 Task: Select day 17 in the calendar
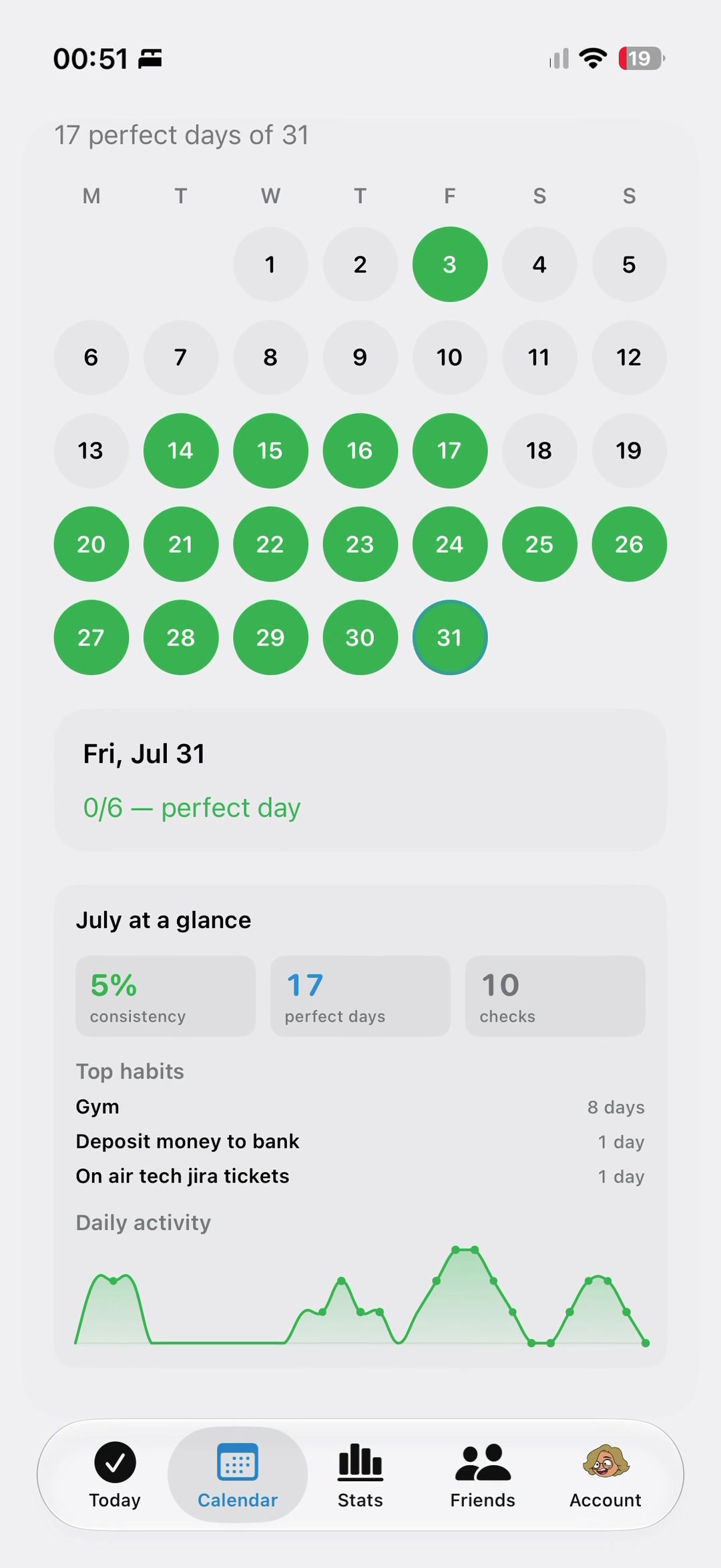click(450, 451)
